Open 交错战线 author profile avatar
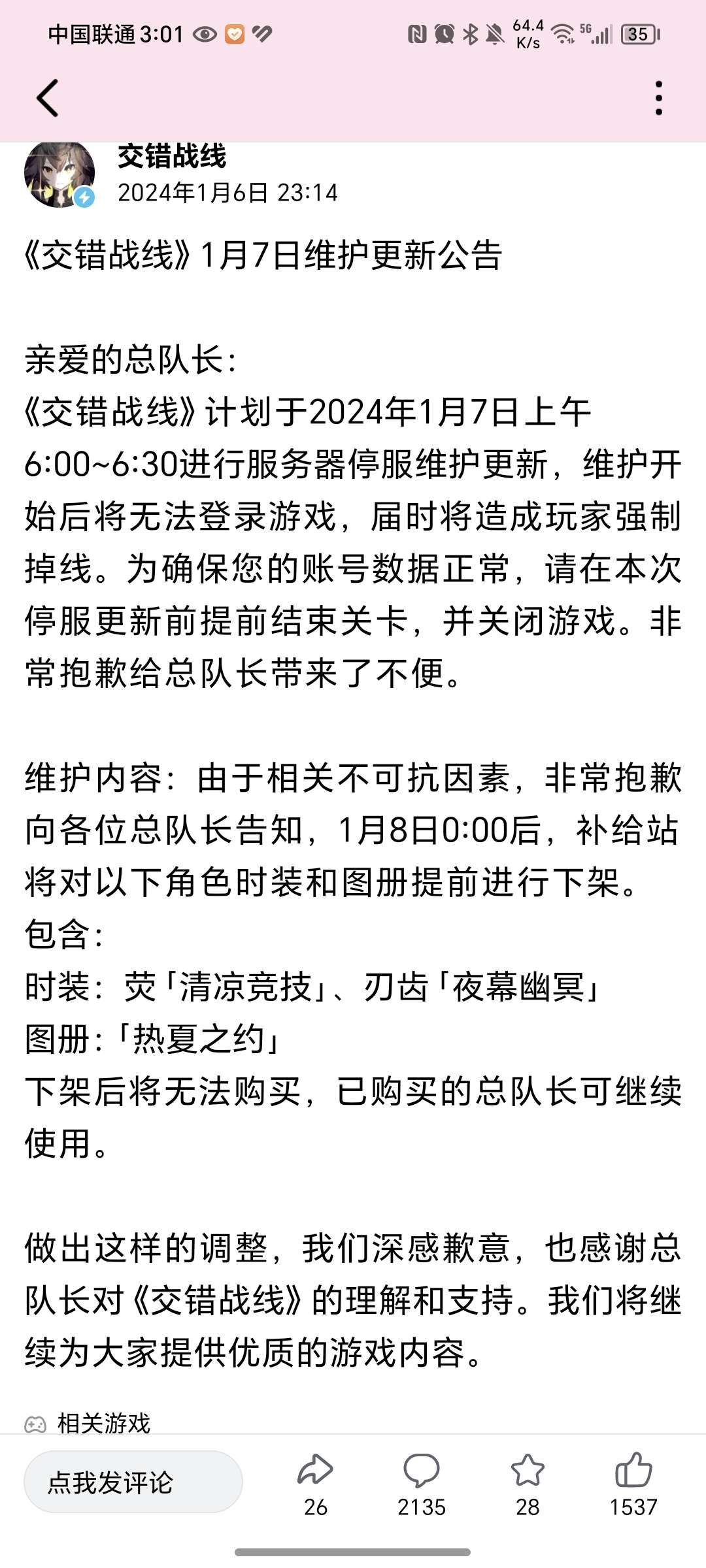Image resolution: width=706 pixels, height=1568 pixels. 59,174
